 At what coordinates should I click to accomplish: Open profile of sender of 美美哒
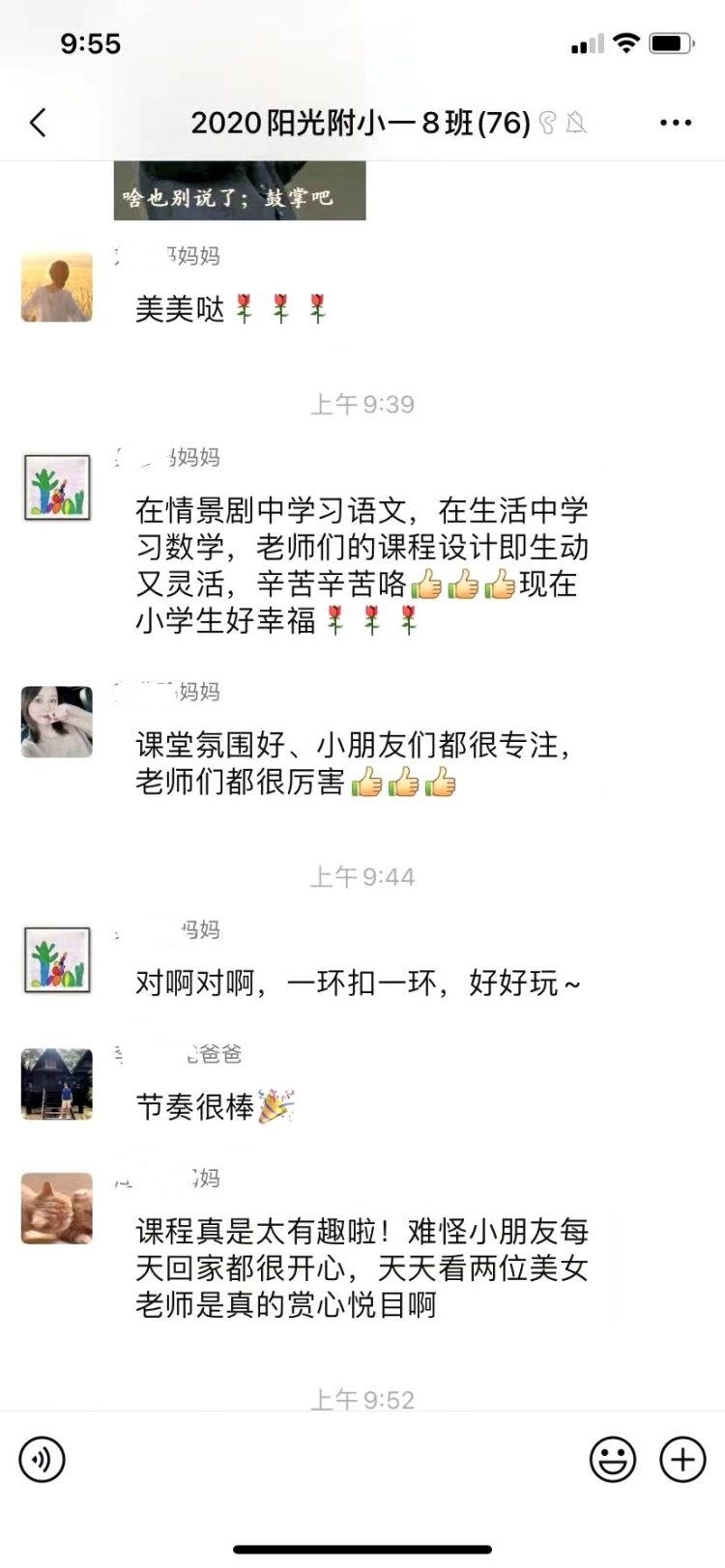tap(57, 287)
